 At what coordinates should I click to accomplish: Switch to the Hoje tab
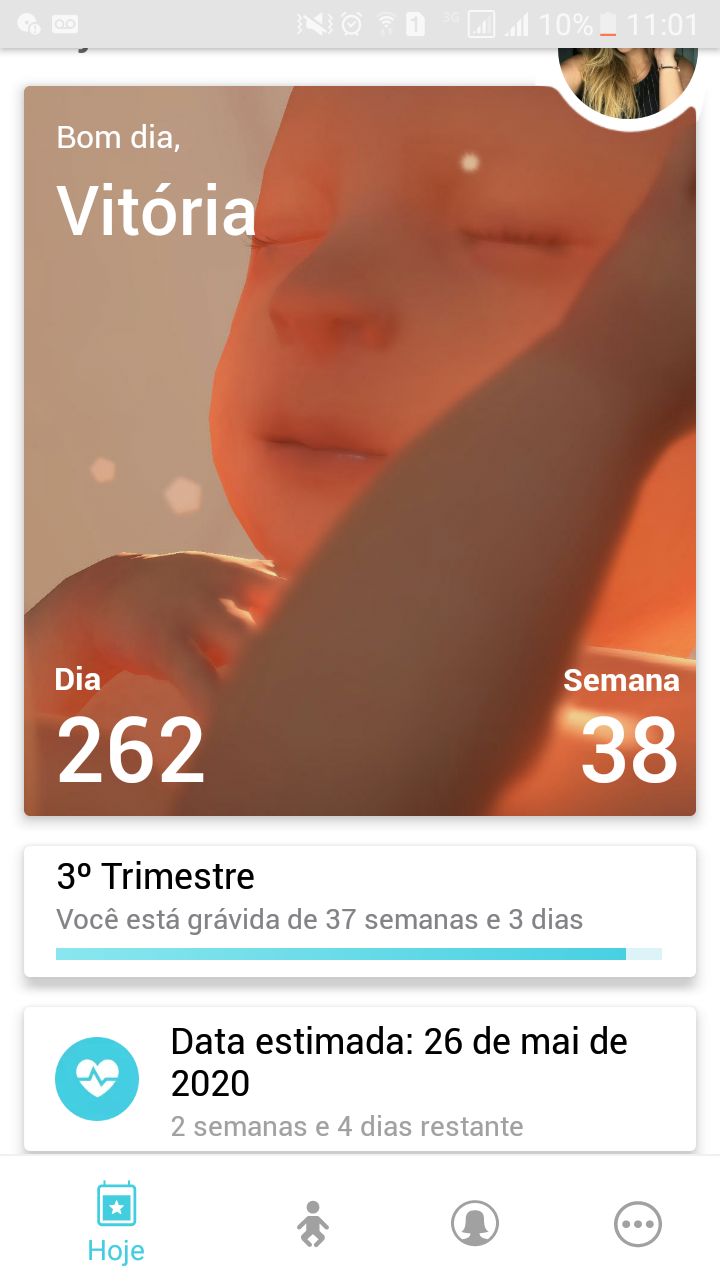(116, 1222)
